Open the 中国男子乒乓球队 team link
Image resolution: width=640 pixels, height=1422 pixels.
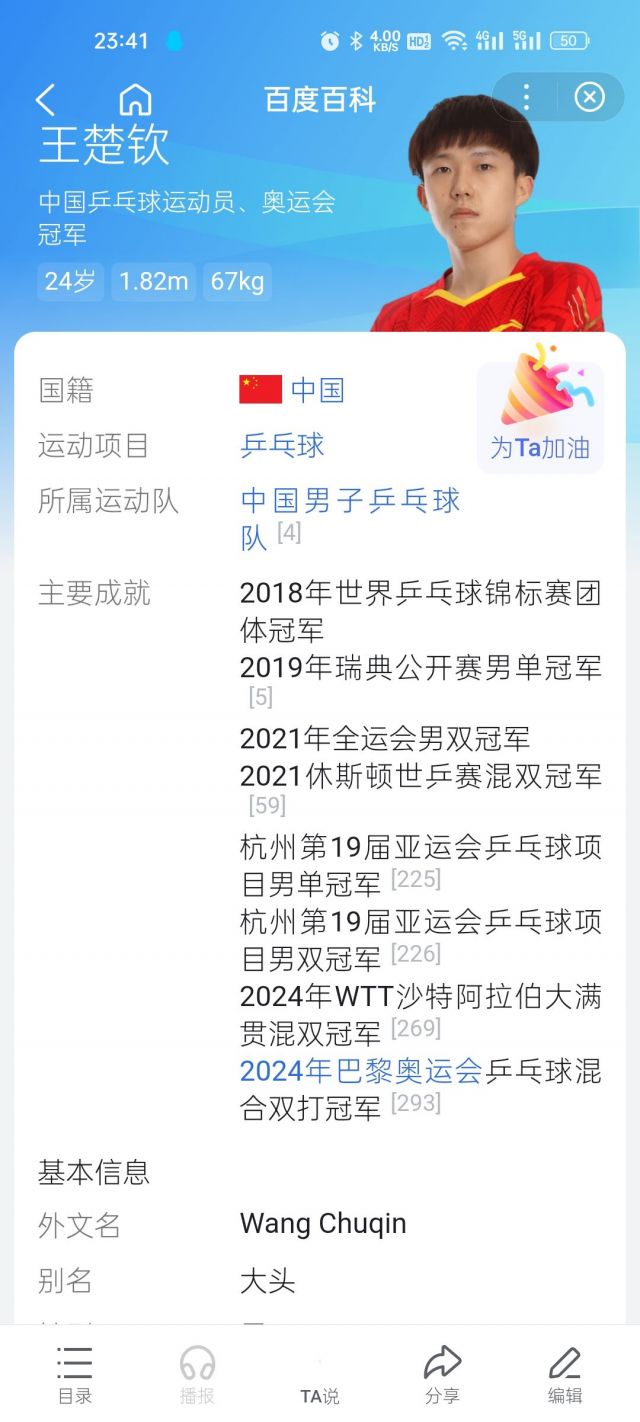click(350, 500)
